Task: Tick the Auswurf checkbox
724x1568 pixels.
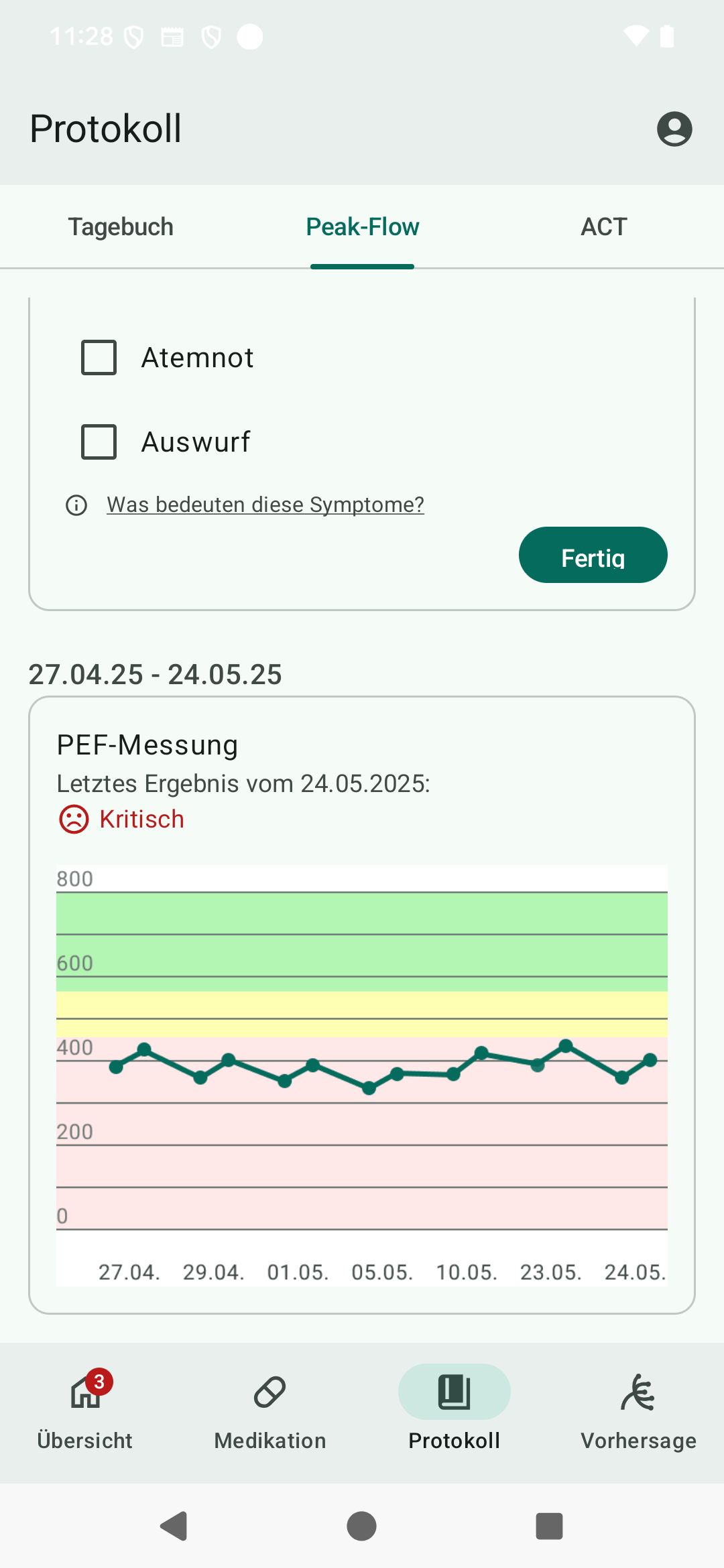Action: click(99, 442)
